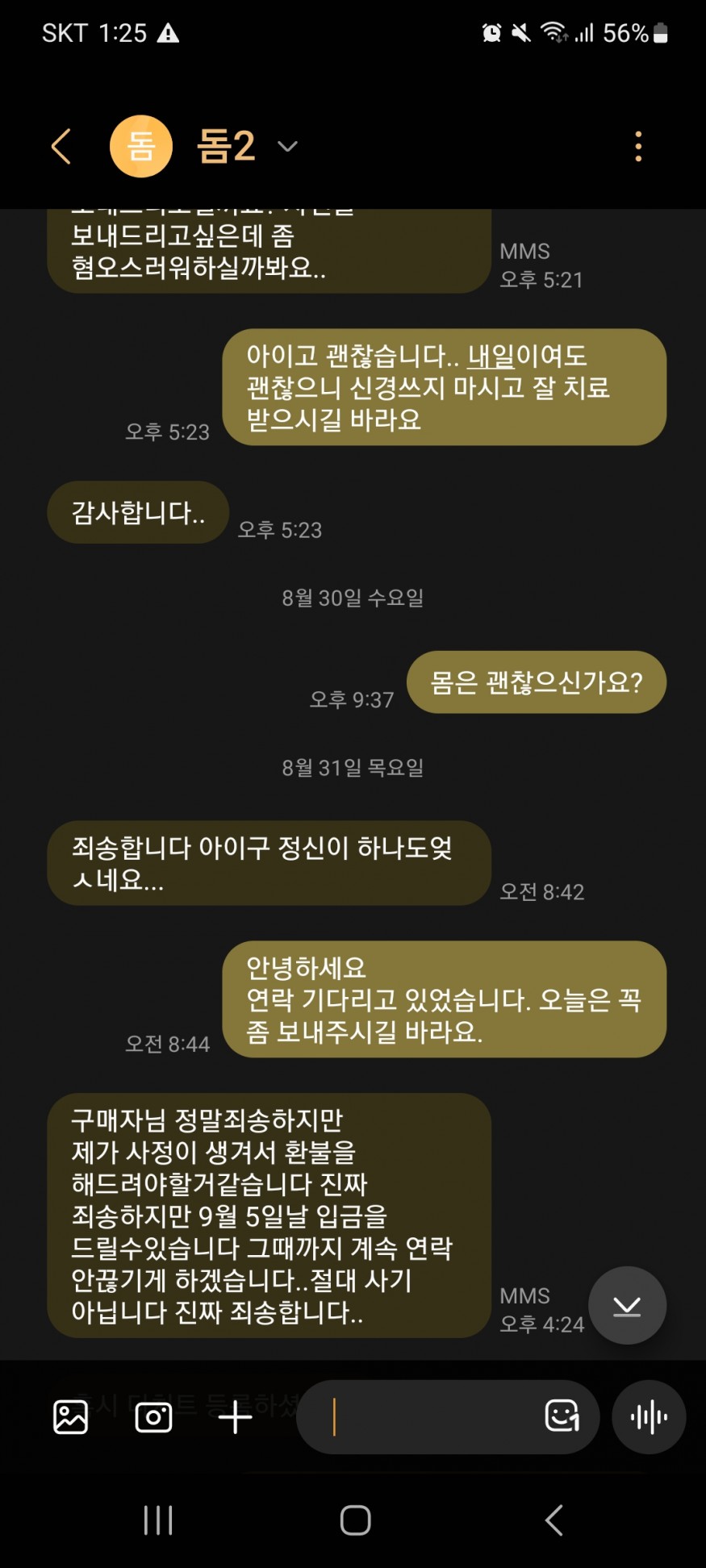Open the plus attachment options

(x=235, y=1416)
